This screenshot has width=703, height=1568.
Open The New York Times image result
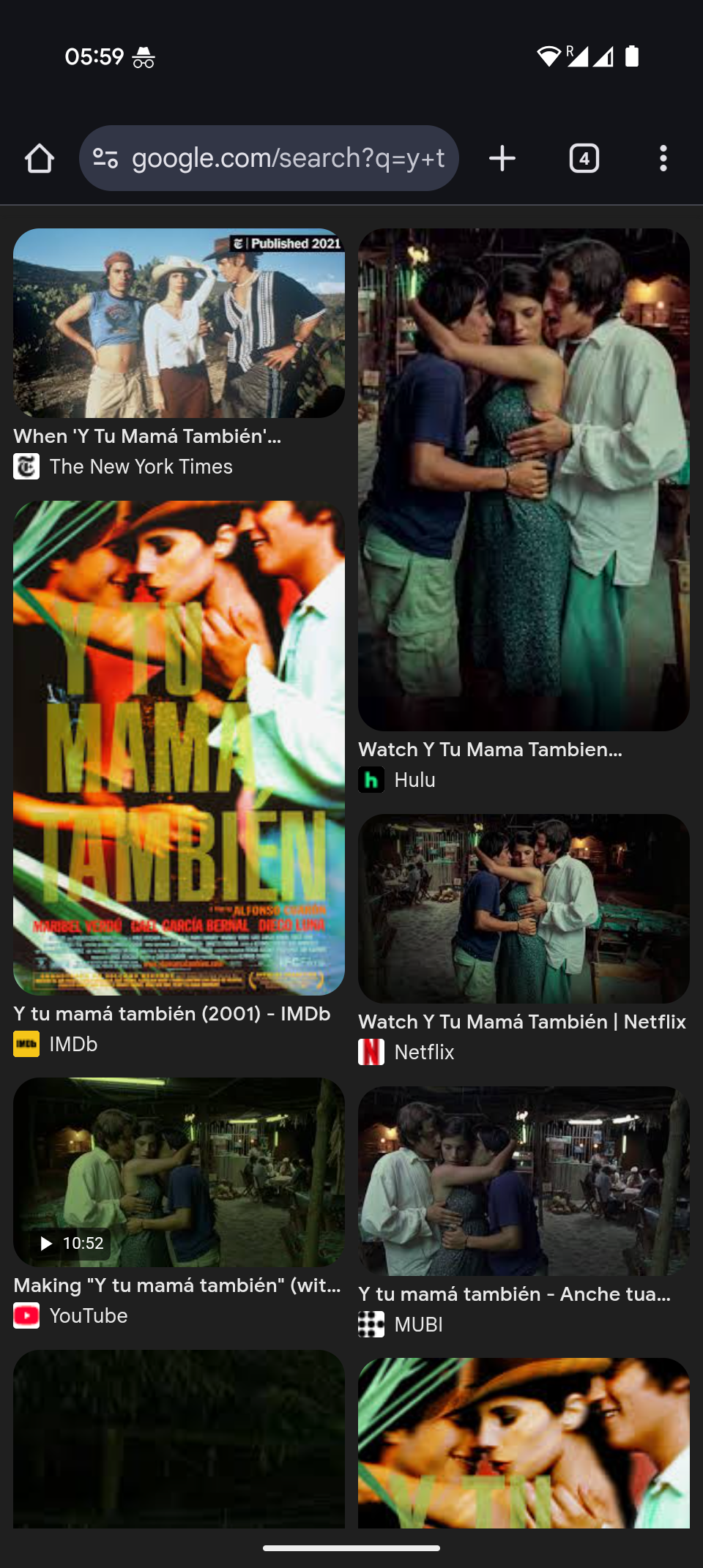point(179,324)
